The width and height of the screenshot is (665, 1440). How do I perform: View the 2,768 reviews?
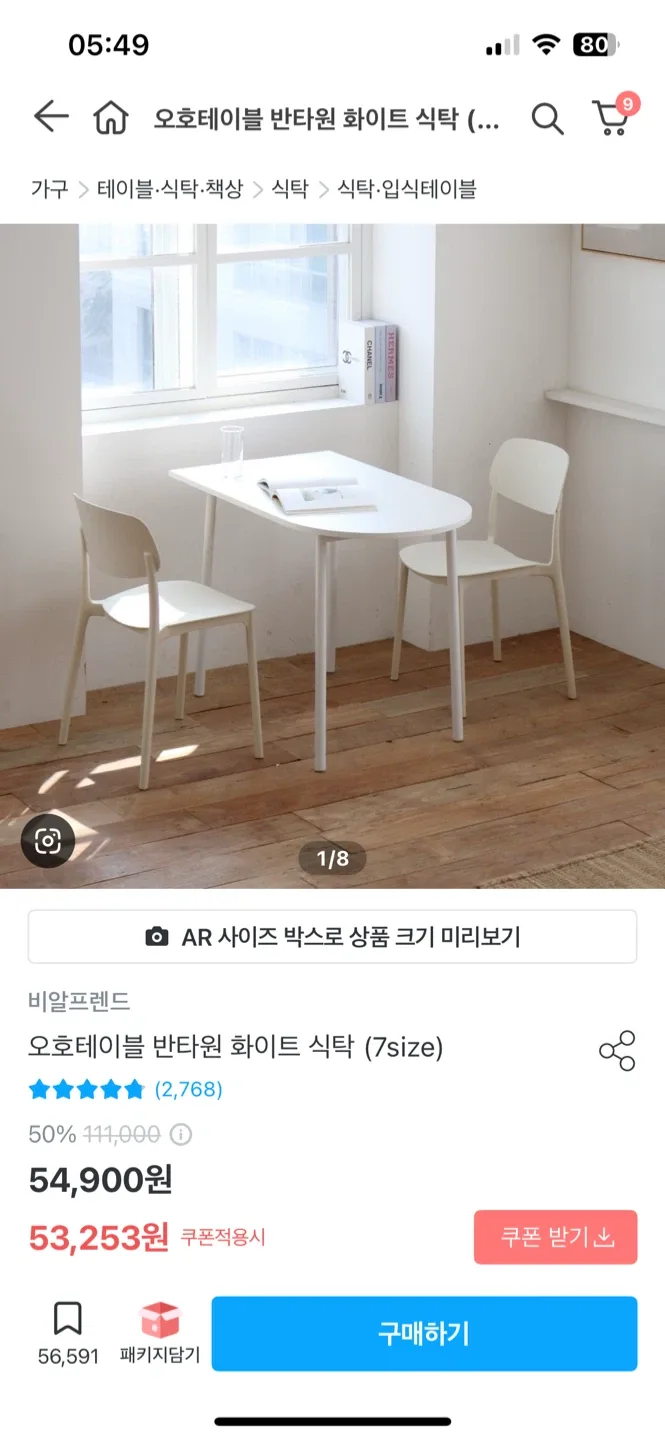tap(188, 1089)
